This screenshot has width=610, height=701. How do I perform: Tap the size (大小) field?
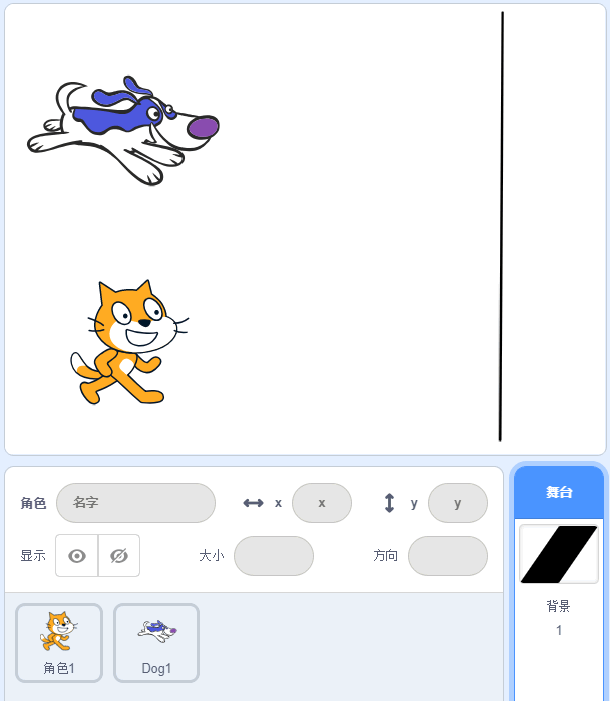point(273,556)
